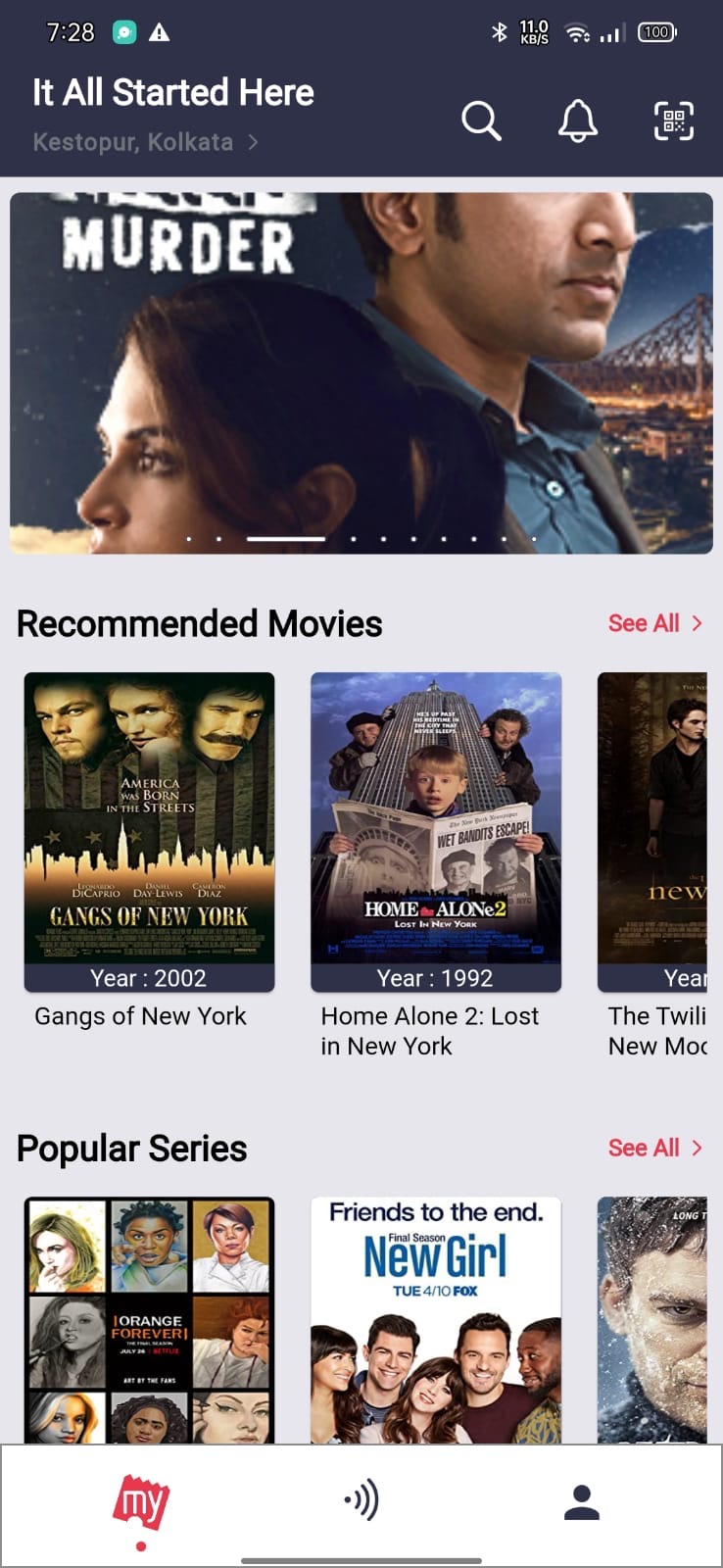See all Recommended Movies
723x1568 pixels.
pos(654,623)
